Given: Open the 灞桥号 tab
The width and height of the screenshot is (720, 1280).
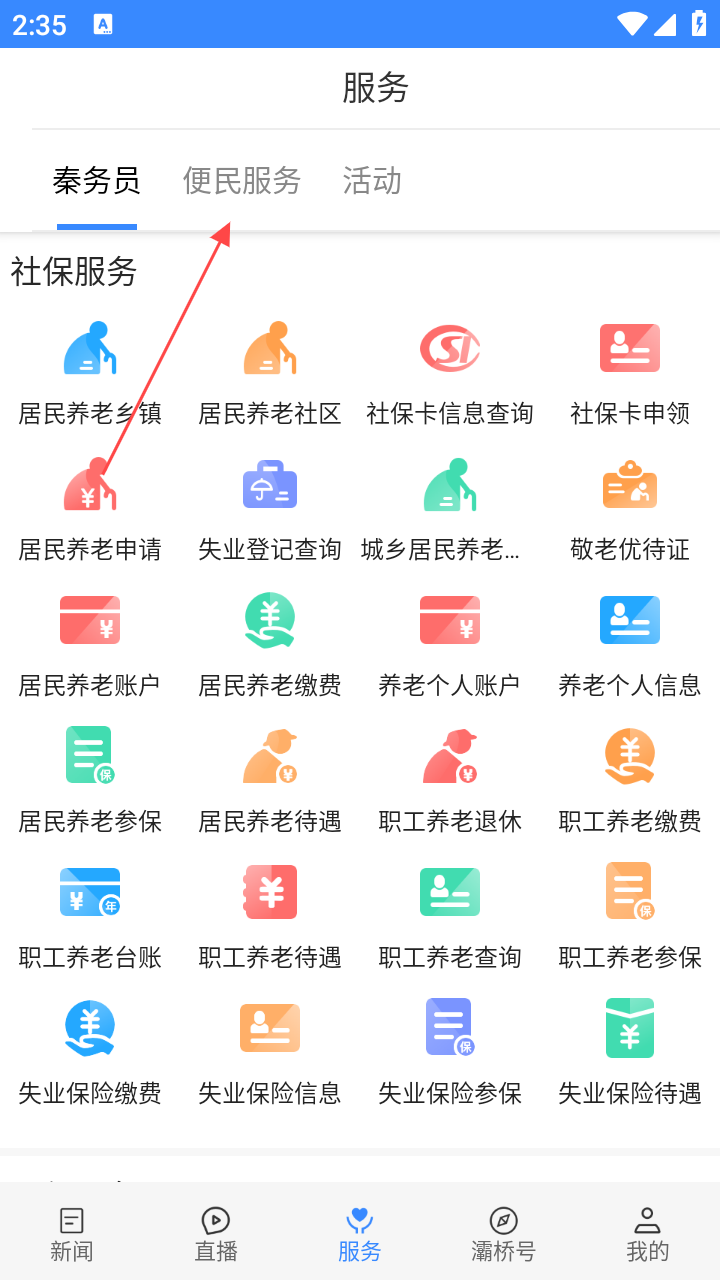Looking at the screenshot, I should pos(504,1234).
